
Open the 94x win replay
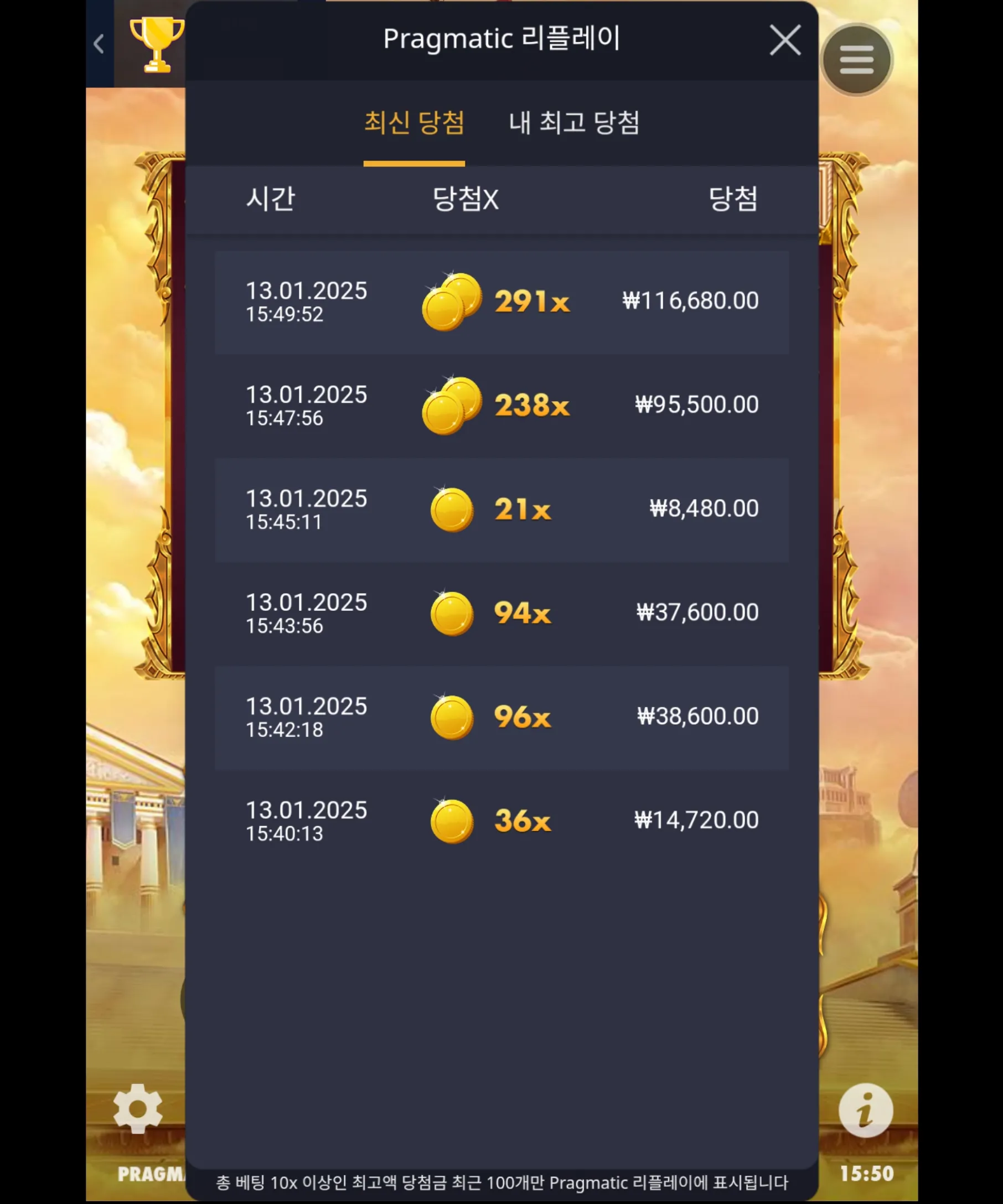501,613
